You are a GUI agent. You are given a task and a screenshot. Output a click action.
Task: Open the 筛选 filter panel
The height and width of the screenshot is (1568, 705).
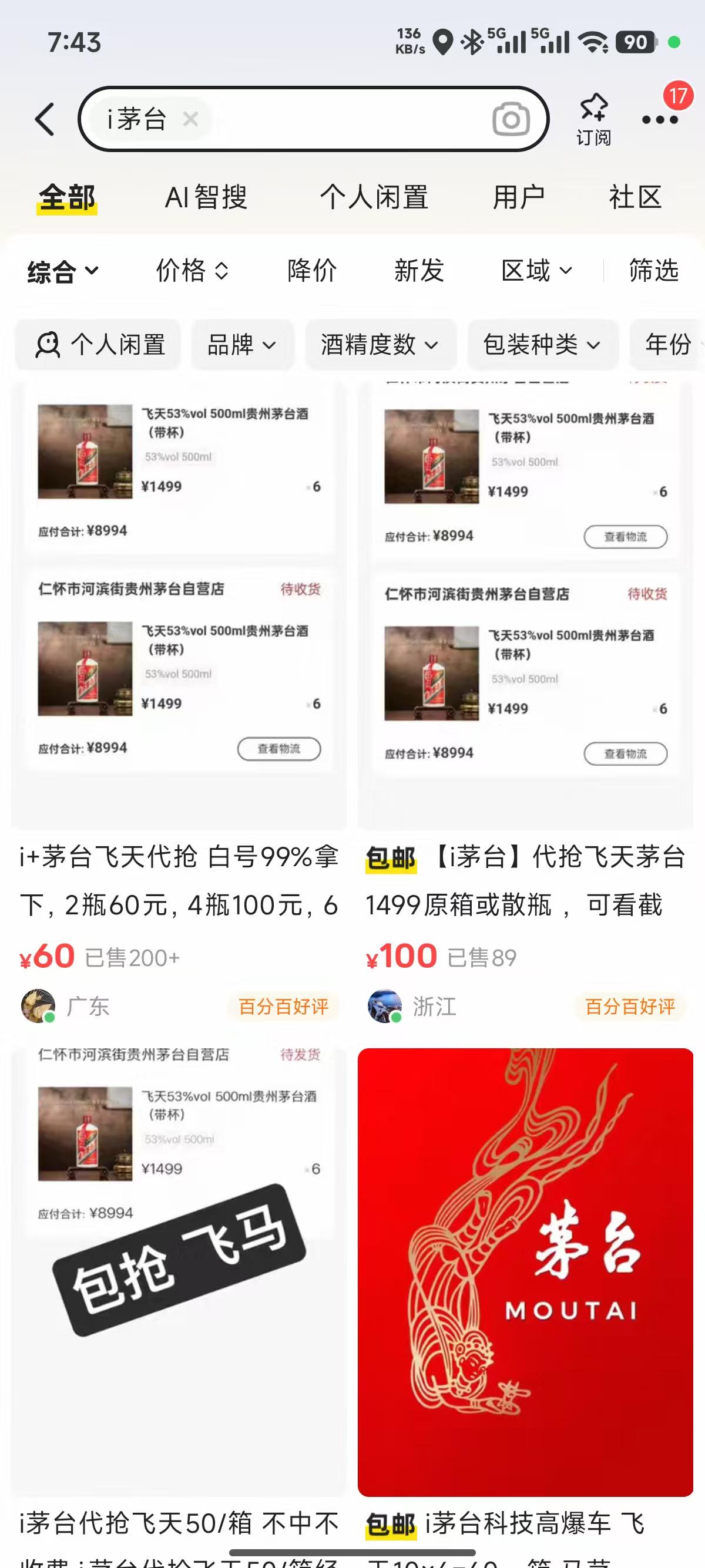[653, 271]
